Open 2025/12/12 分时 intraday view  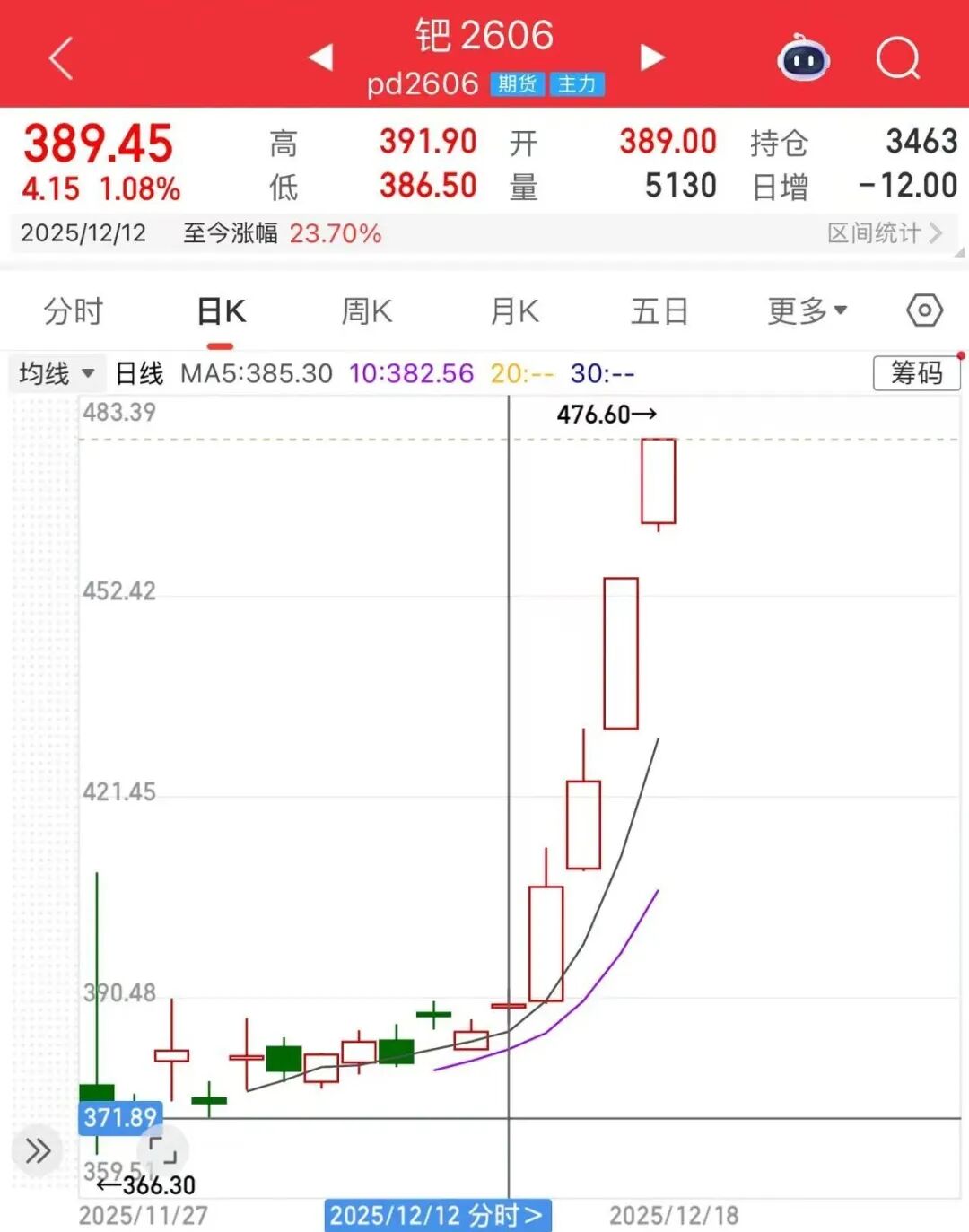coord(437,1216)
